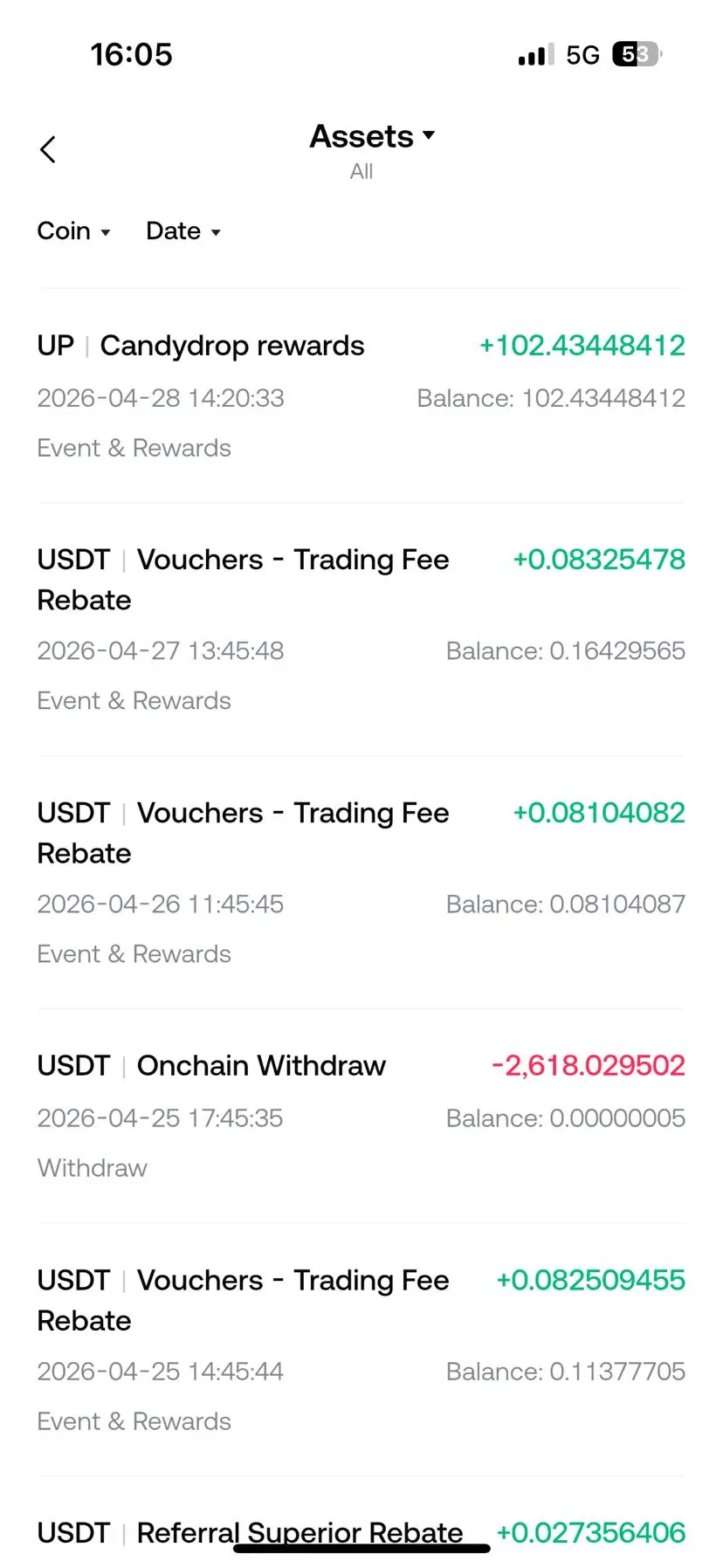Open the UP Candydrop rewards record

361,395
